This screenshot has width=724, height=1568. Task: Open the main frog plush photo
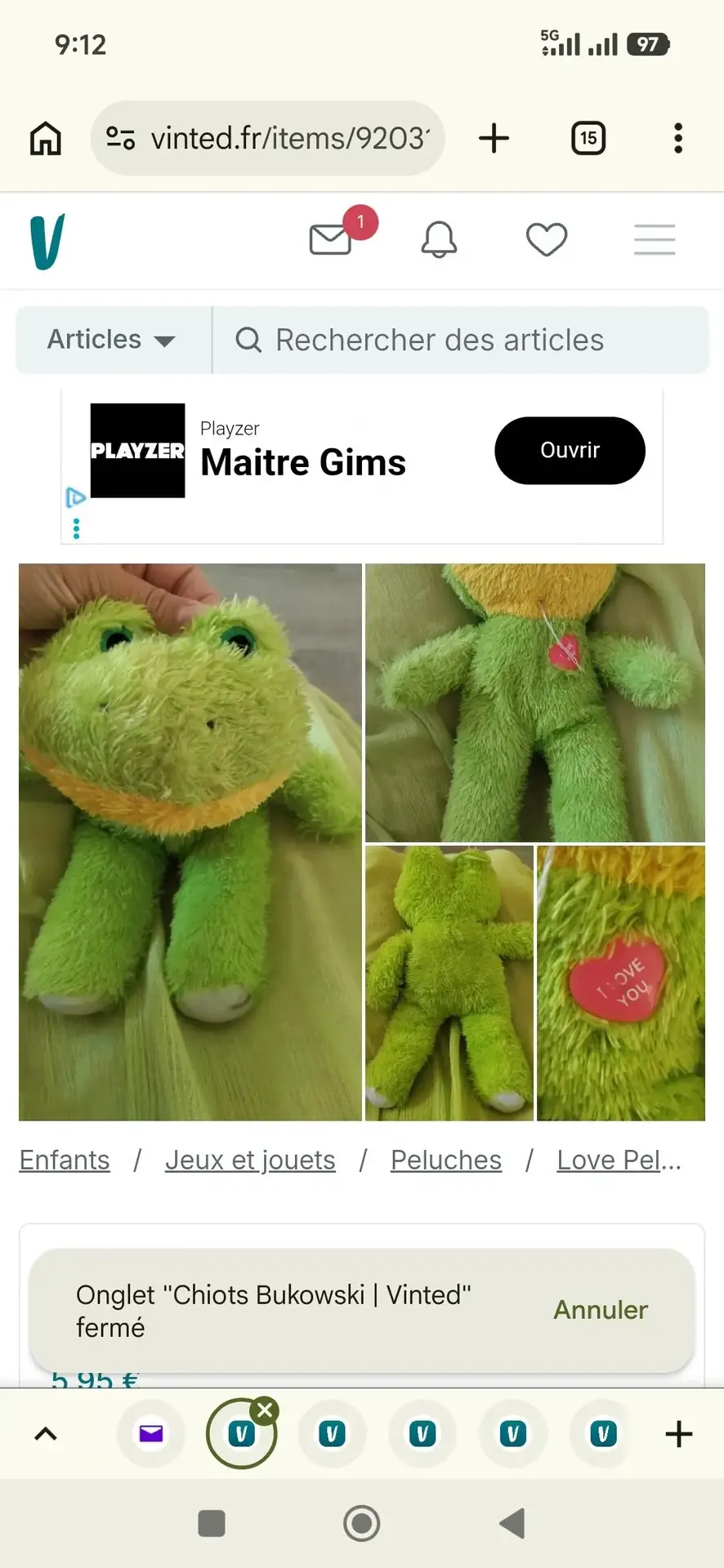[190, 842]
